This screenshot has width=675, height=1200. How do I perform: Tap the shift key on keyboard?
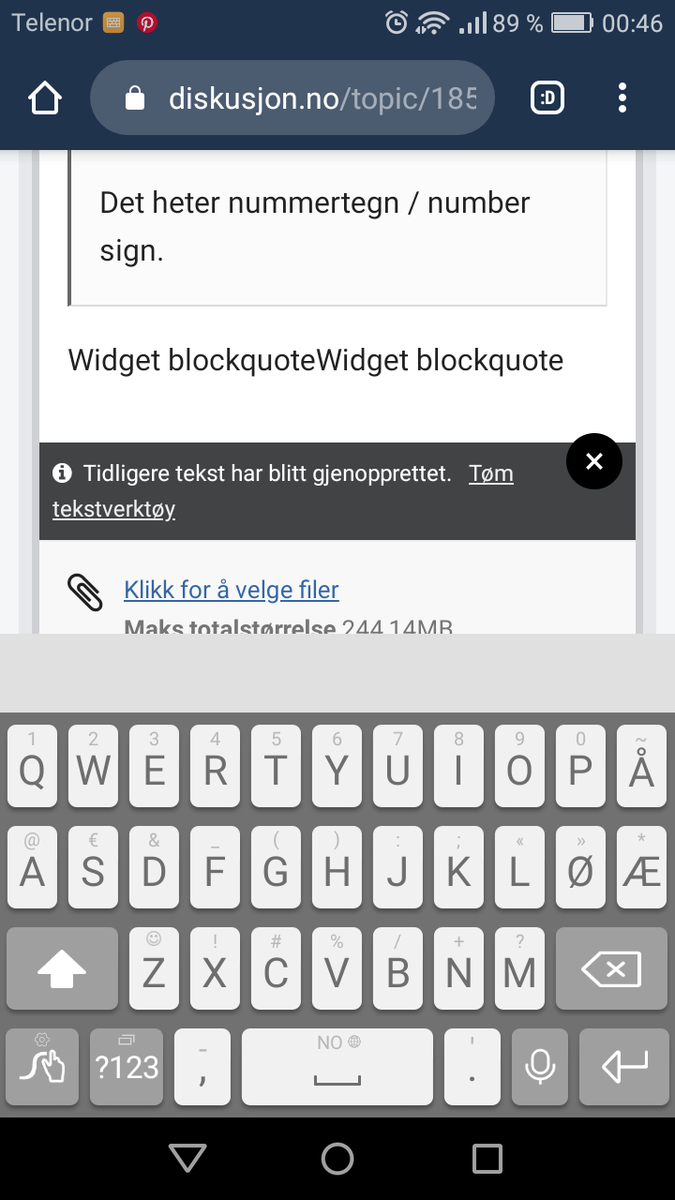62,968
